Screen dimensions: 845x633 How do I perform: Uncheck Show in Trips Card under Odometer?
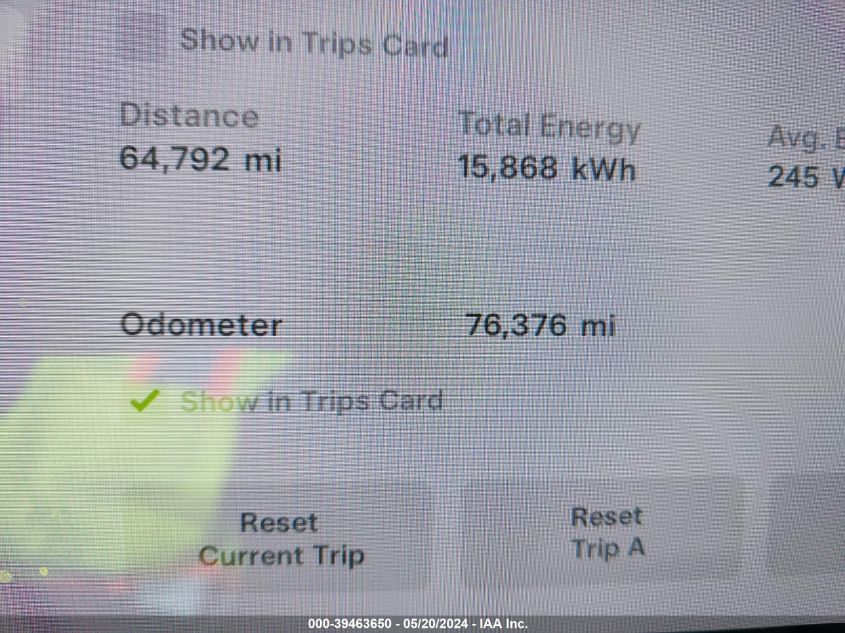coord(146,401)
